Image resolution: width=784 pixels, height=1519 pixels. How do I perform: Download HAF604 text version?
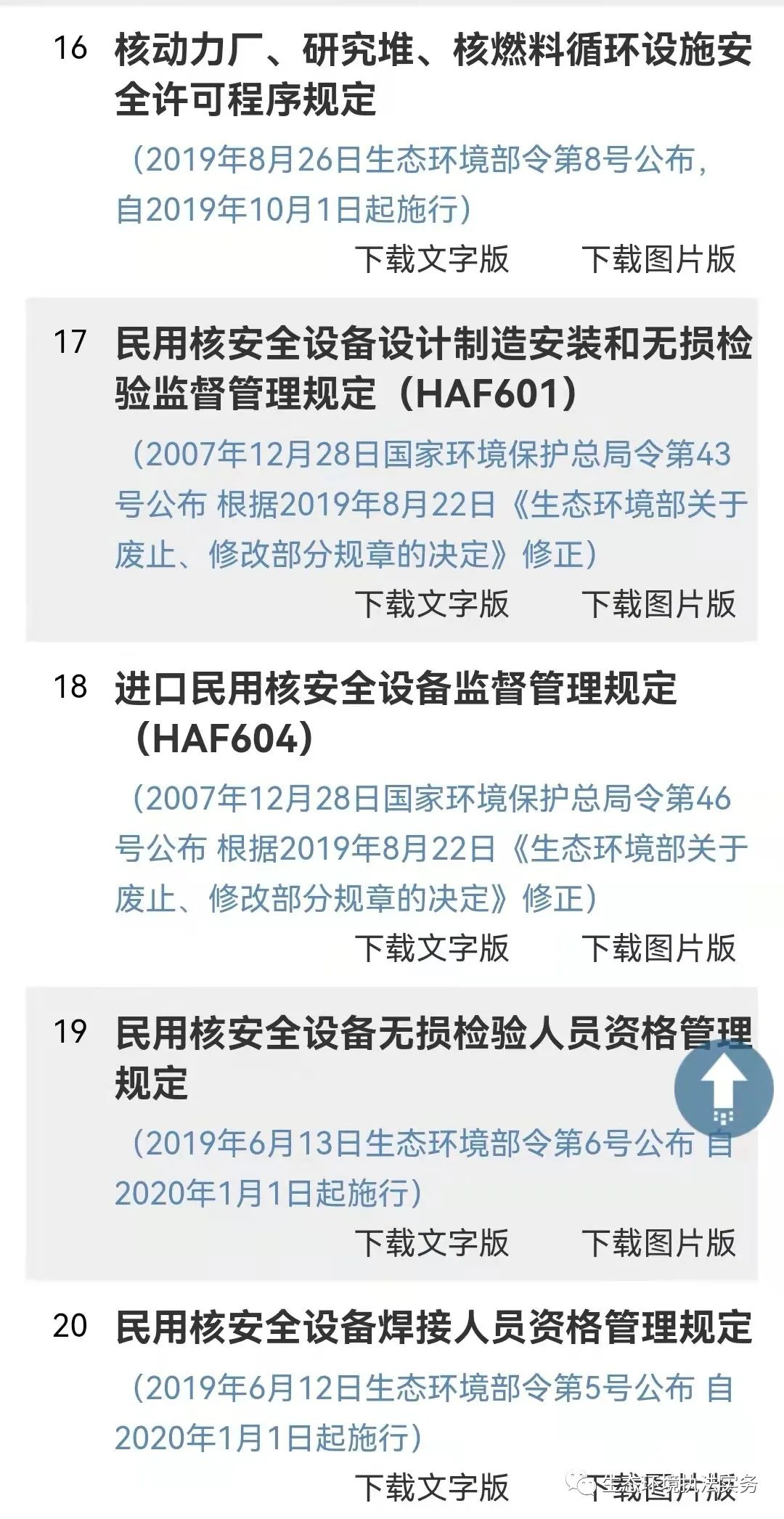(432, 948)
